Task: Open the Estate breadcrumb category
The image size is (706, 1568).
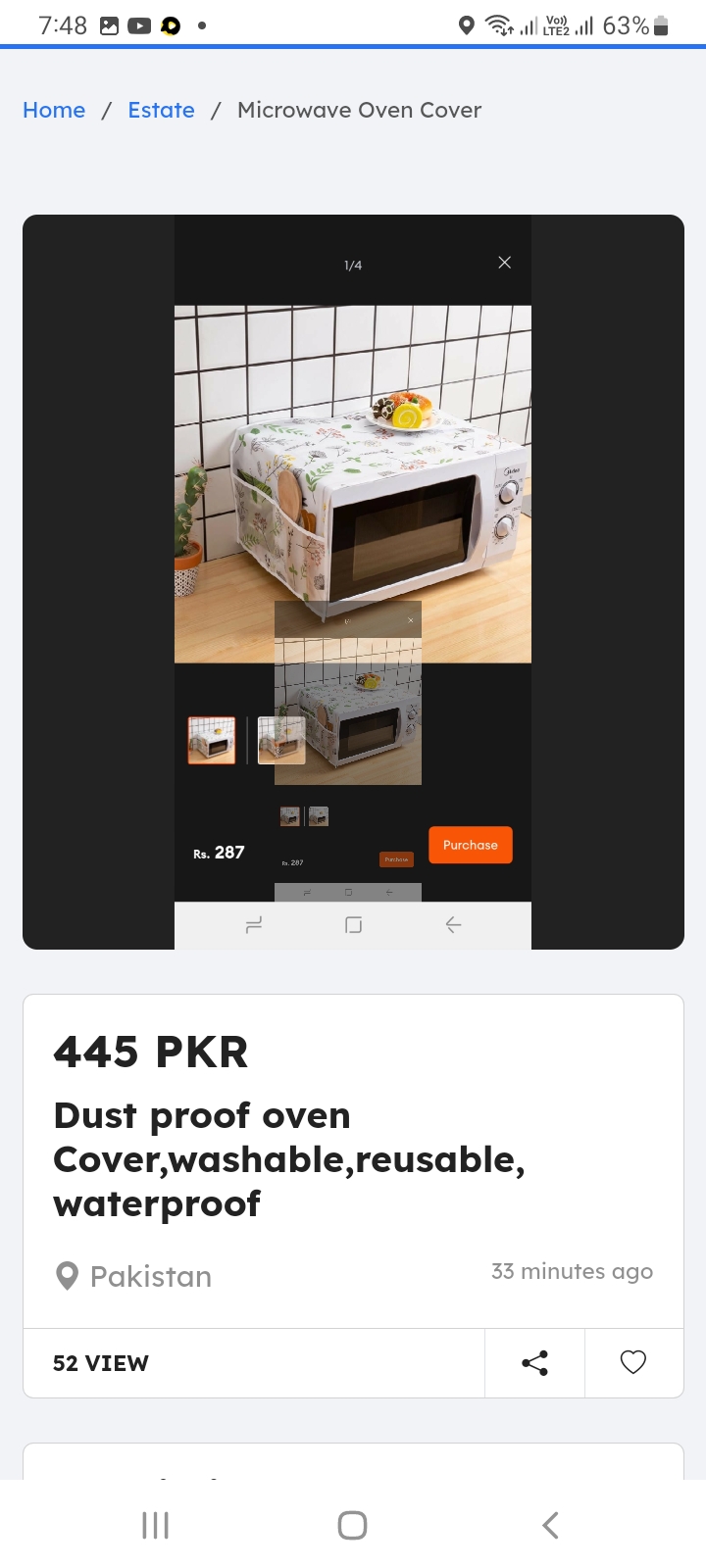Action: [x=161, y=110]
